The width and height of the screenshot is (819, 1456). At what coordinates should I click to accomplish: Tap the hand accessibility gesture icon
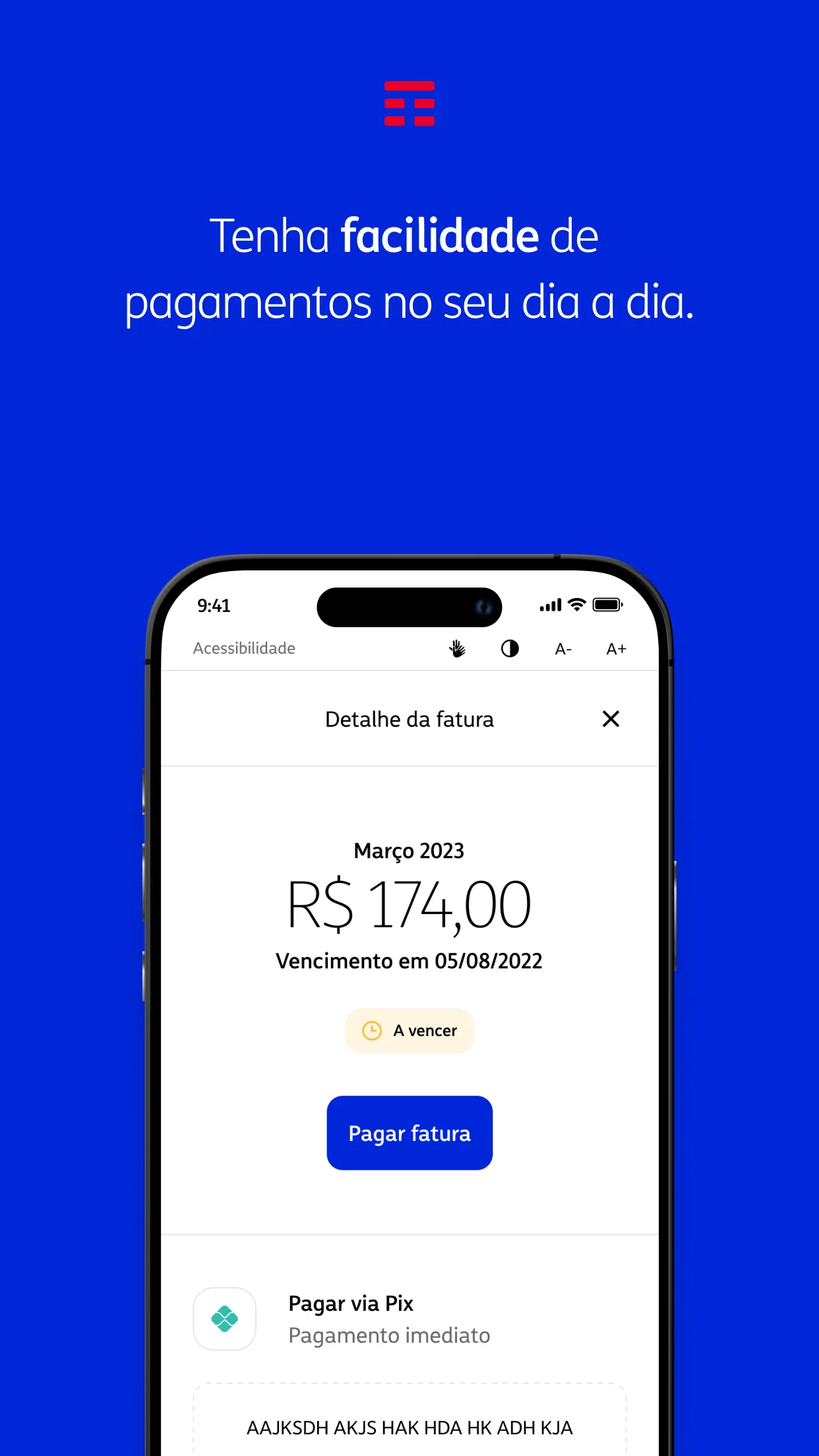point(457,648)
